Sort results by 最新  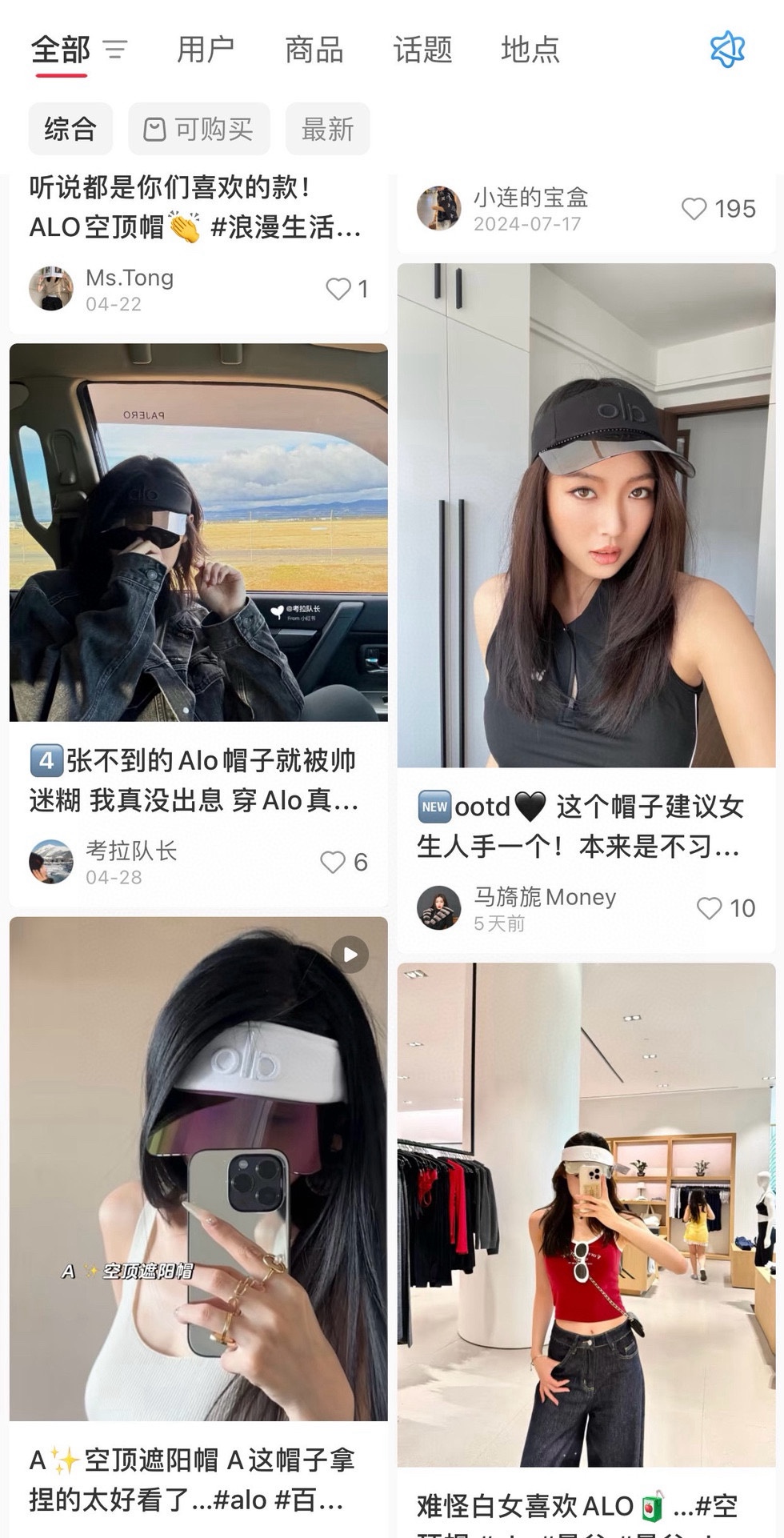coord(327,129)
